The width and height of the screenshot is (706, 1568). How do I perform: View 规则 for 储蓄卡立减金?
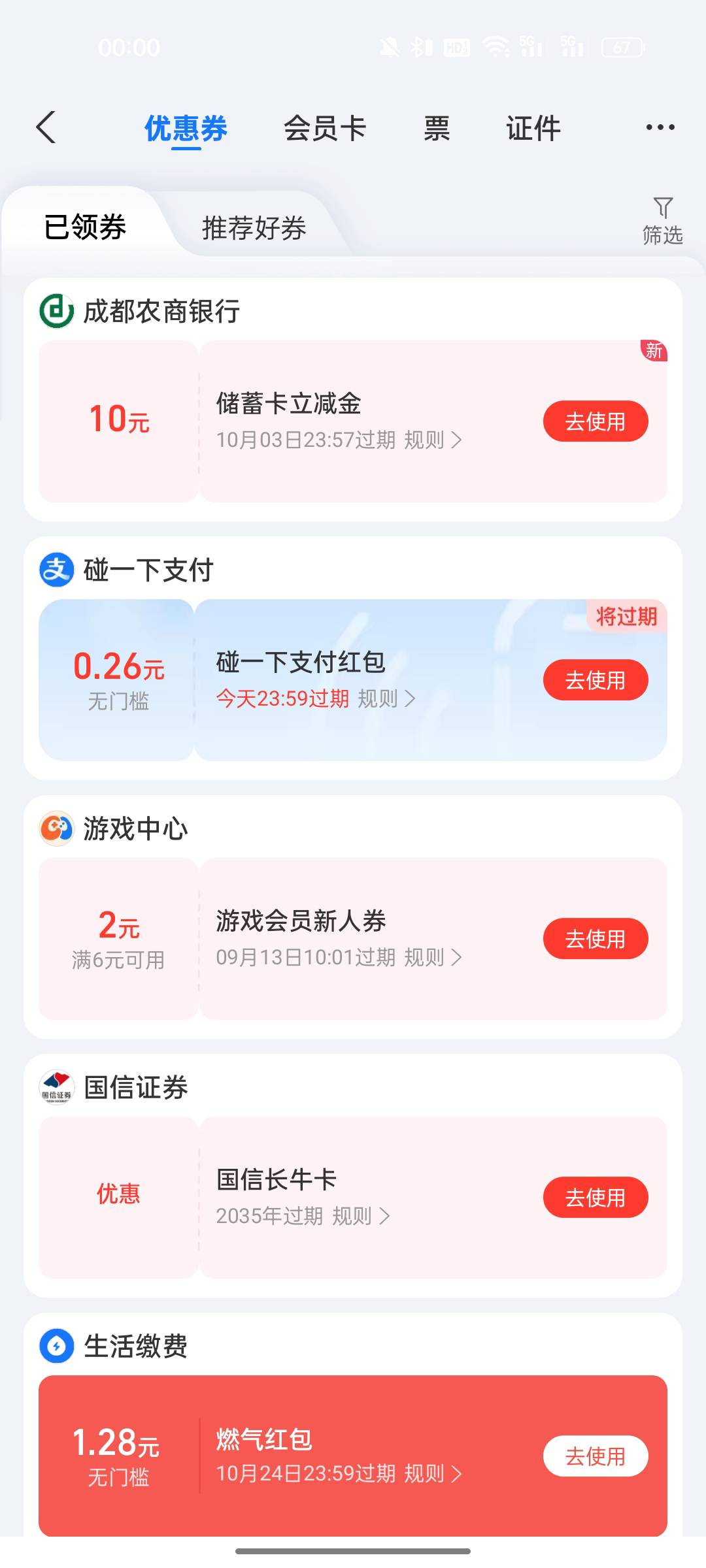433,440
